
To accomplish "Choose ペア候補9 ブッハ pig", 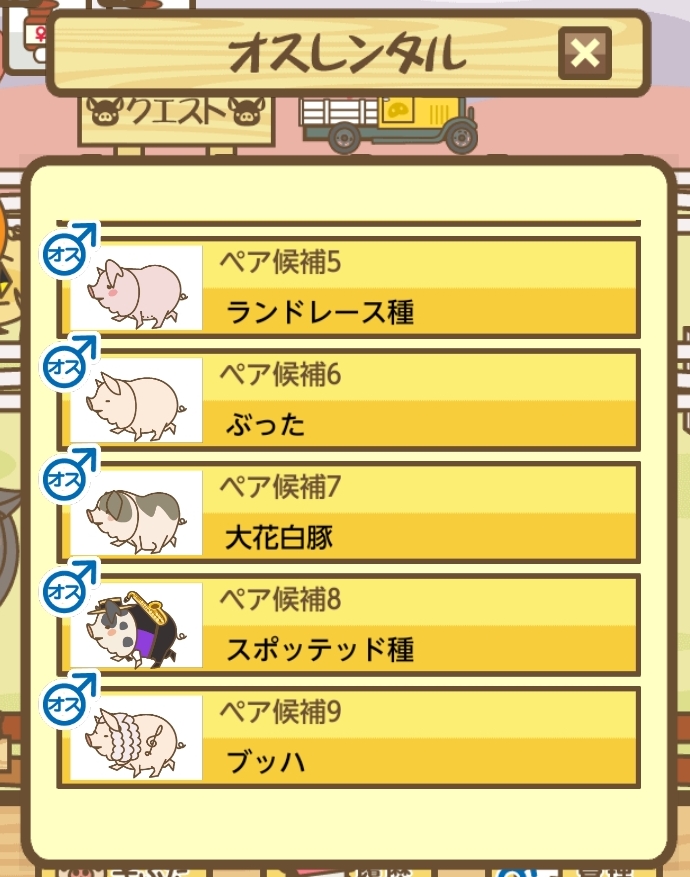I will point(348,737).
